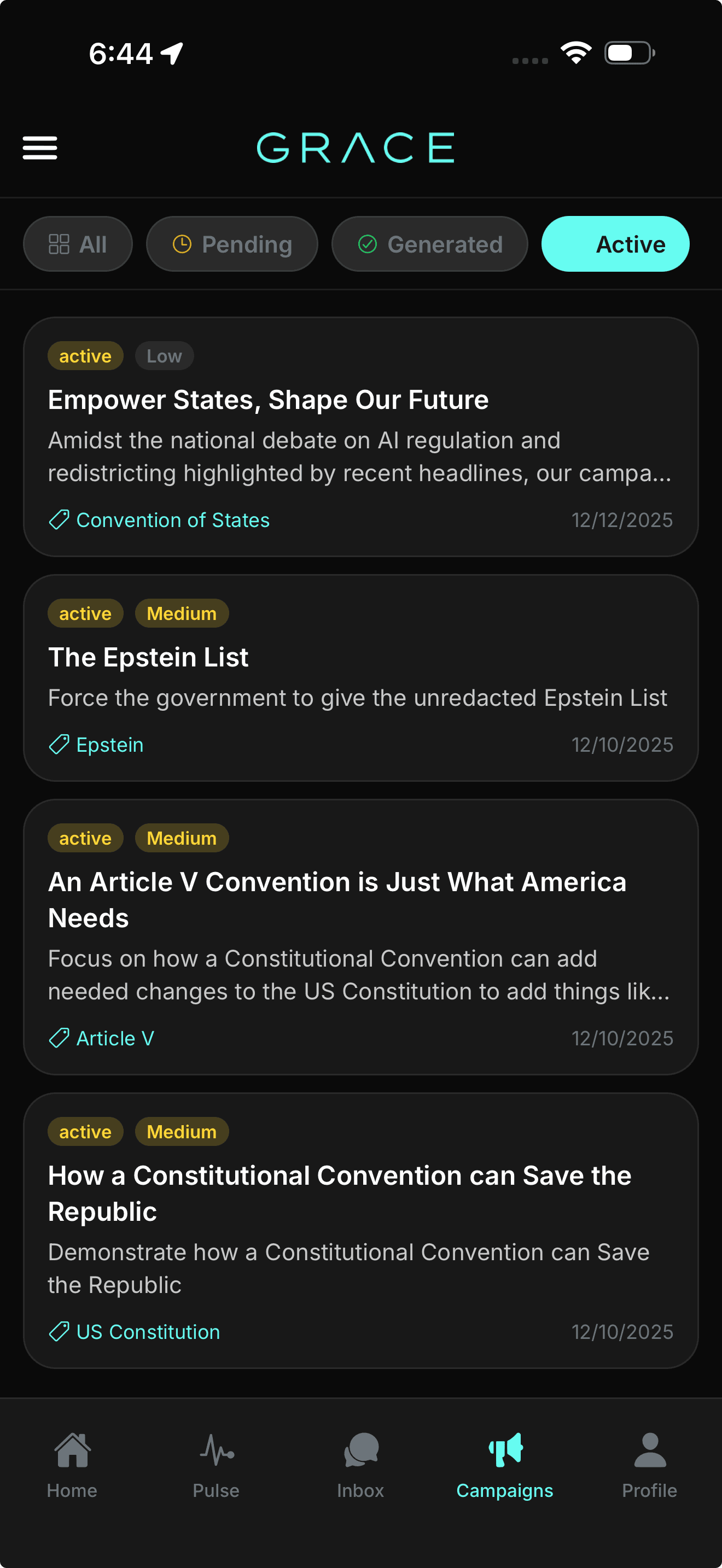Open the Empower States, Shape Our Future campaign
The image size is (722, 1568).
[x=360, y=434]
